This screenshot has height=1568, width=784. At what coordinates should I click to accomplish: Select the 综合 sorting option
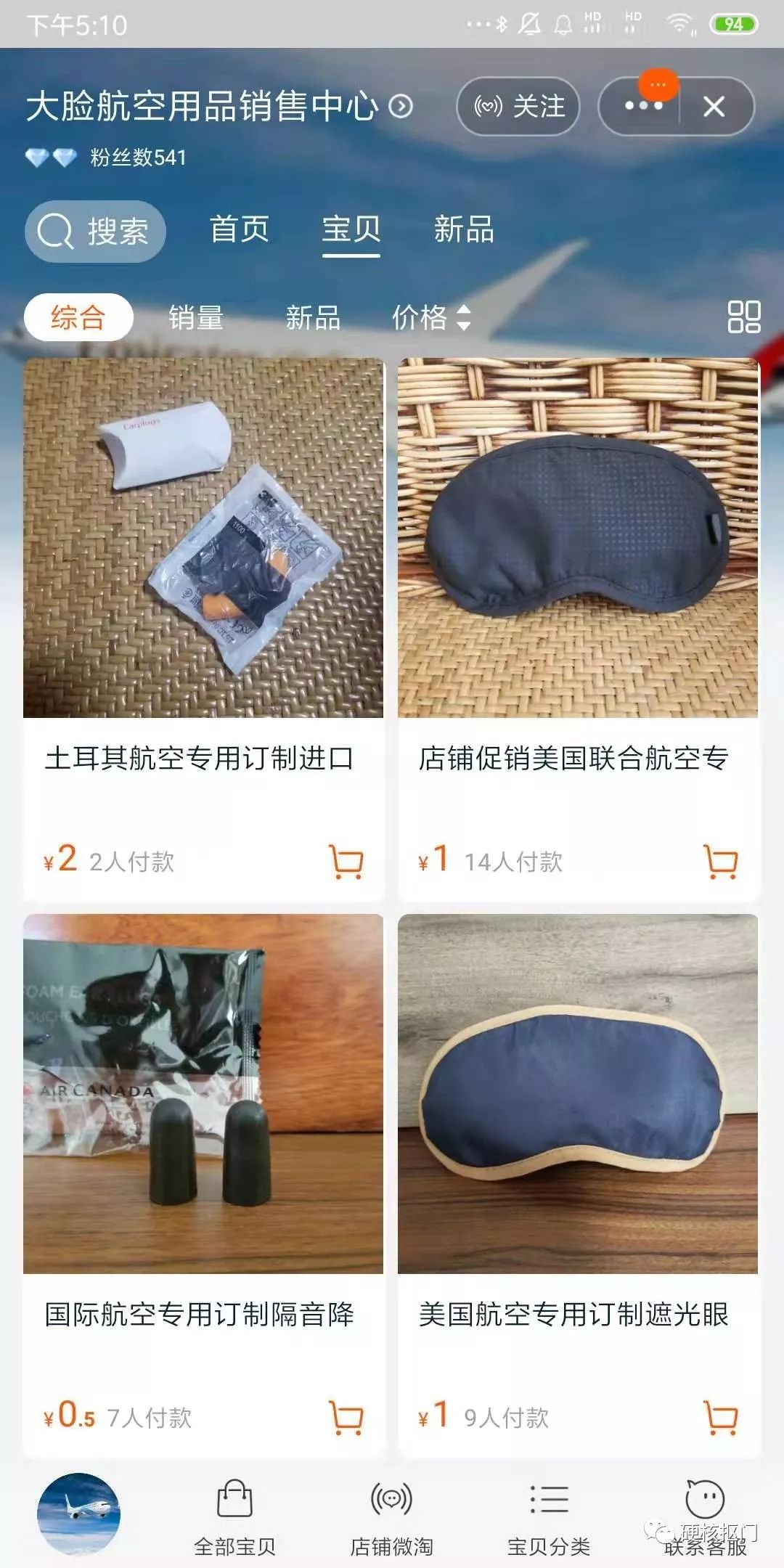[x=78, y=317]
